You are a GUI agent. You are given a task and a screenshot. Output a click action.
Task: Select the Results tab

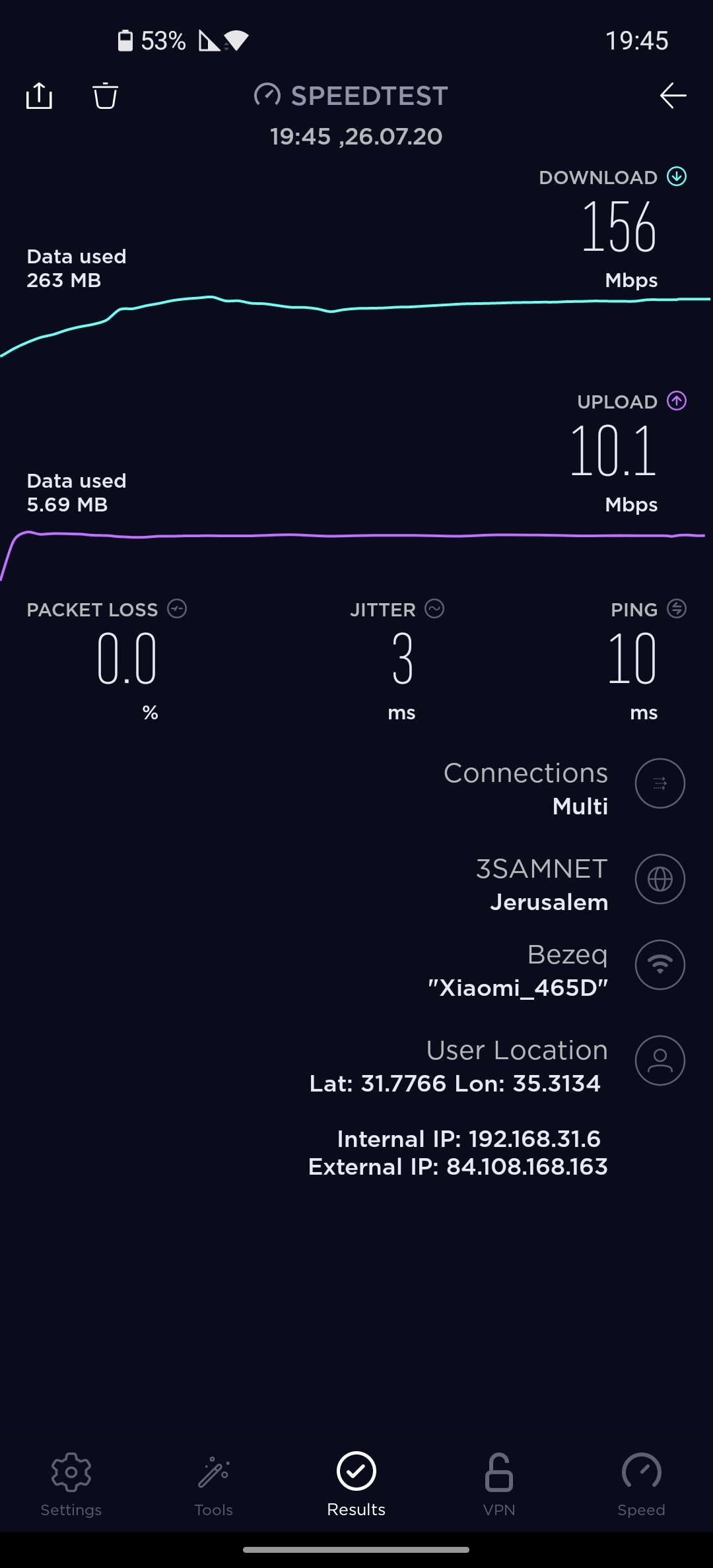[x=356, y=1484]
